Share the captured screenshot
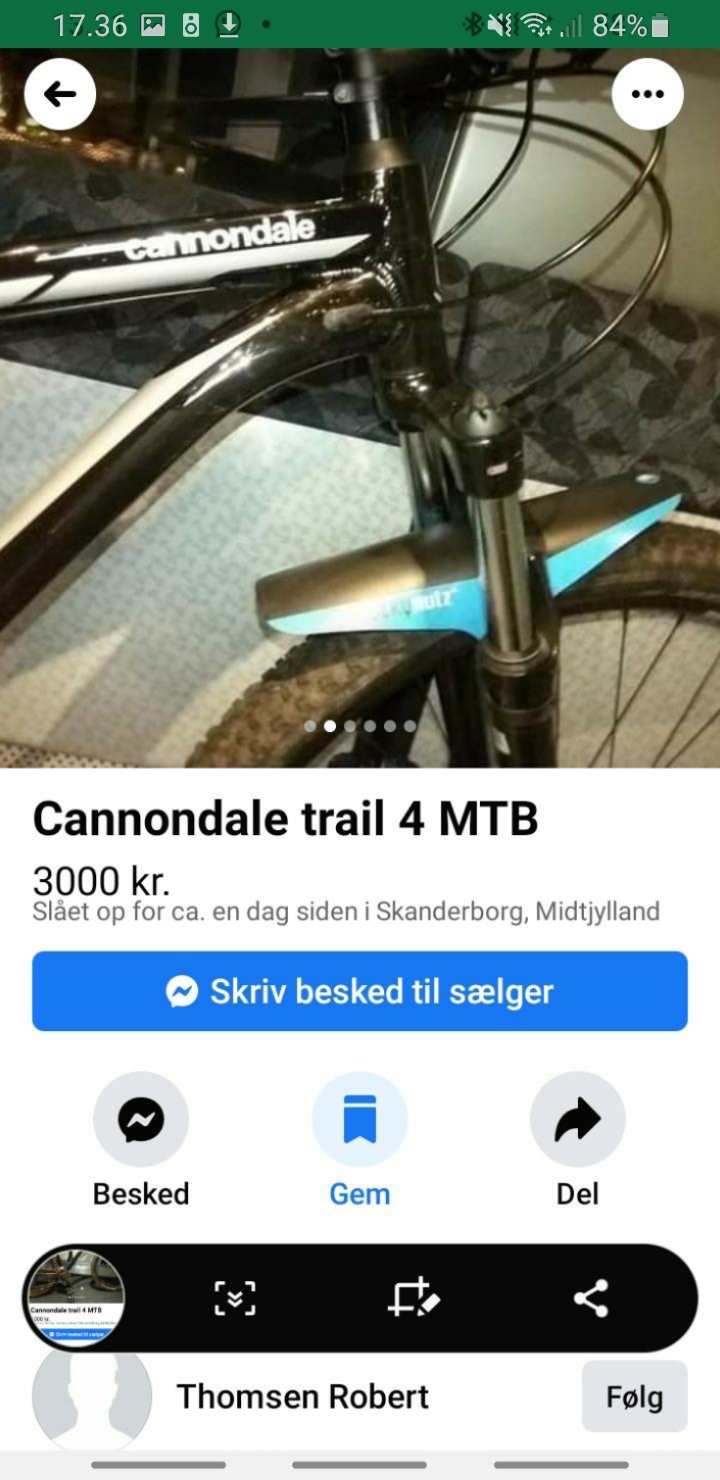 click(591, 1298)
